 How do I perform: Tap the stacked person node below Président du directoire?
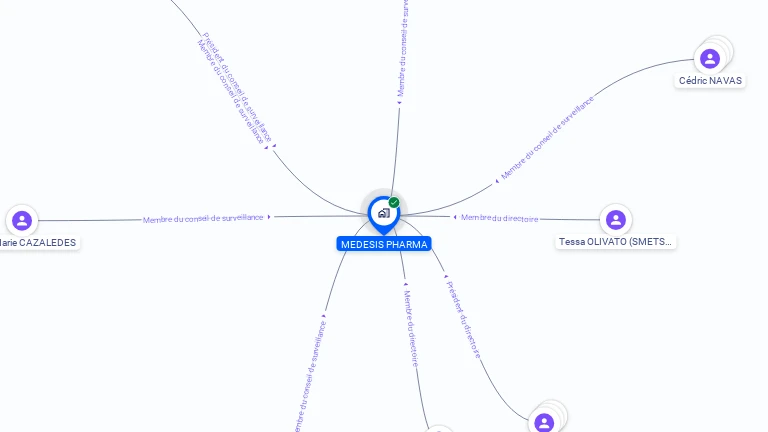point(545,423)
